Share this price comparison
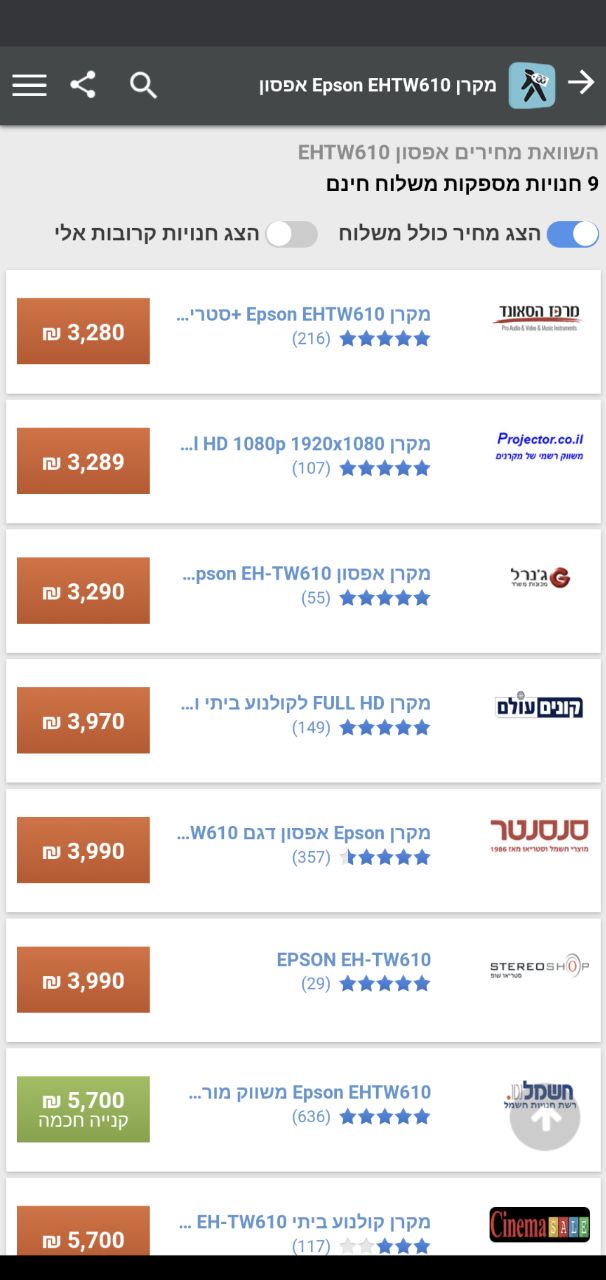 [83, 85]
